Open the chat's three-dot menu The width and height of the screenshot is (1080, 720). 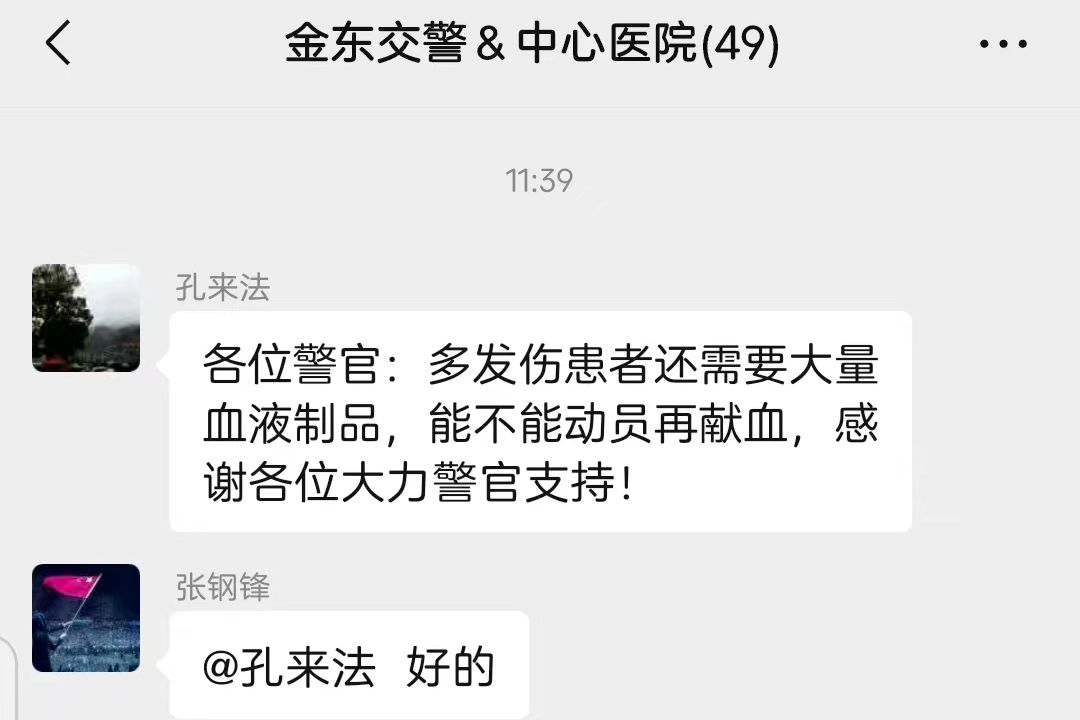click(1002, 45)
